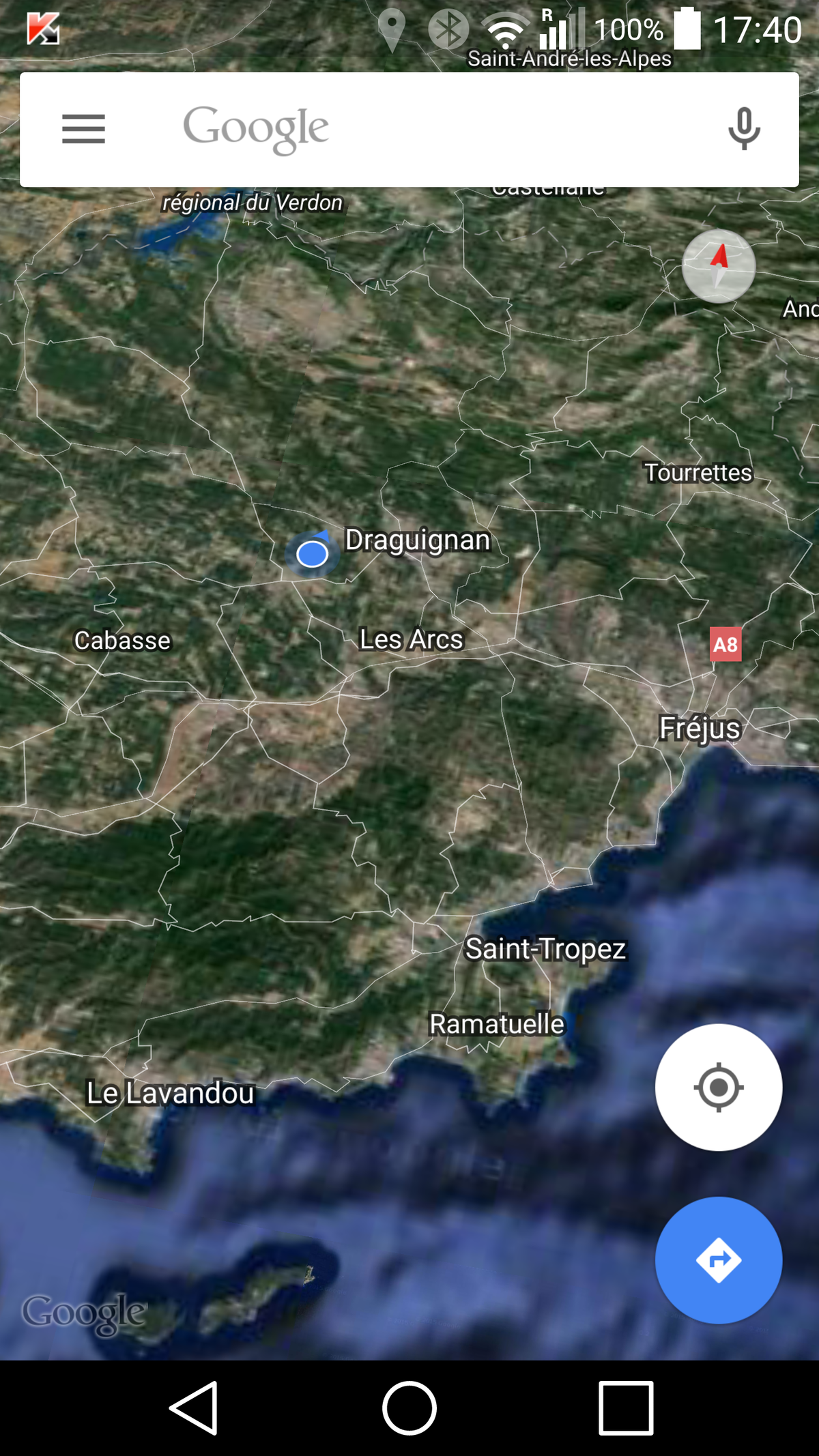The image size is (819, 1456).
Task: Center the map on my location
Action: 718,1087
